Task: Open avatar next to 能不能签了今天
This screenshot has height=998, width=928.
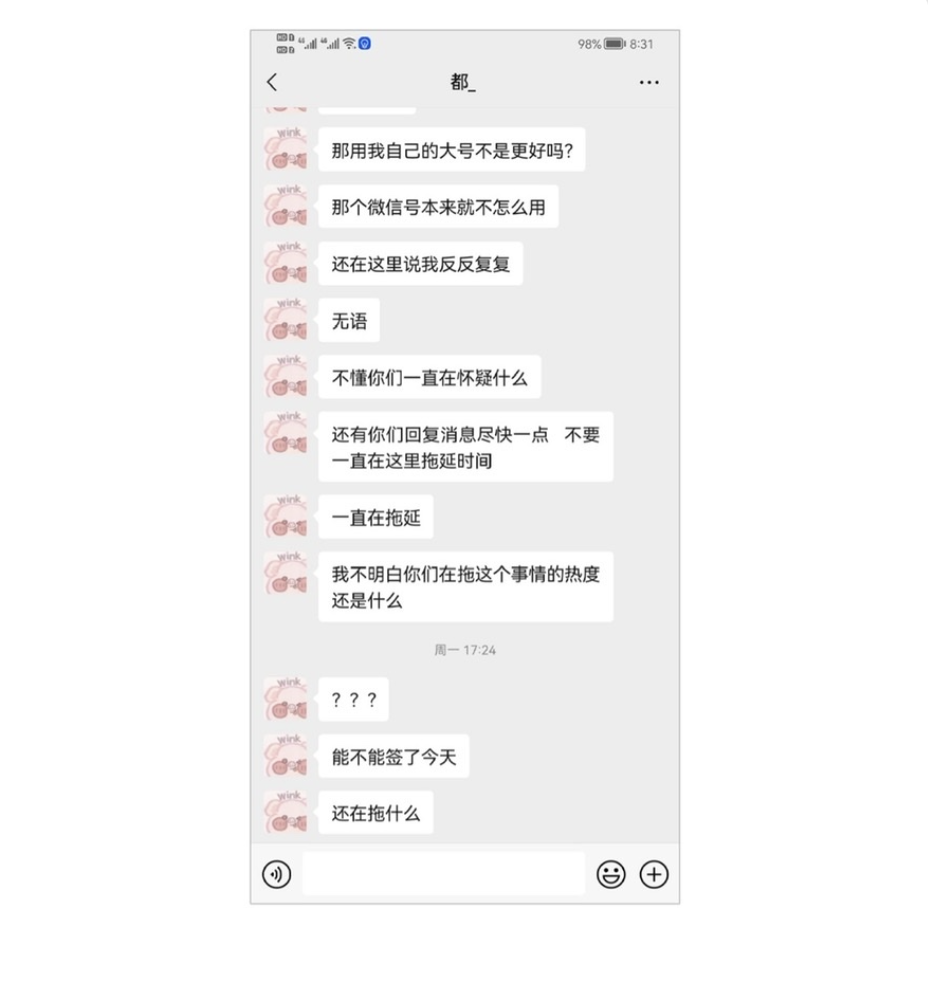Action: (x=286, y=757)
